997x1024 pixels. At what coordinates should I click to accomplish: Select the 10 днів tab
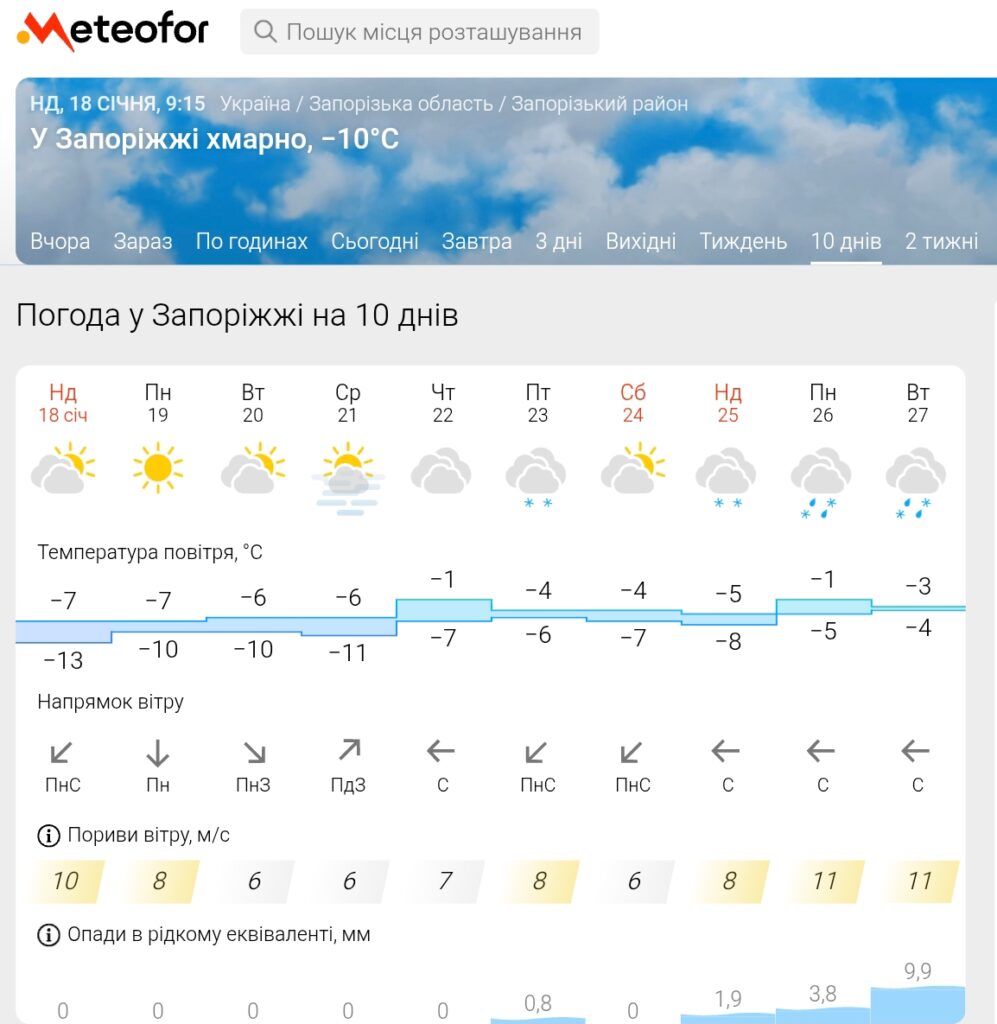[846, 241]
